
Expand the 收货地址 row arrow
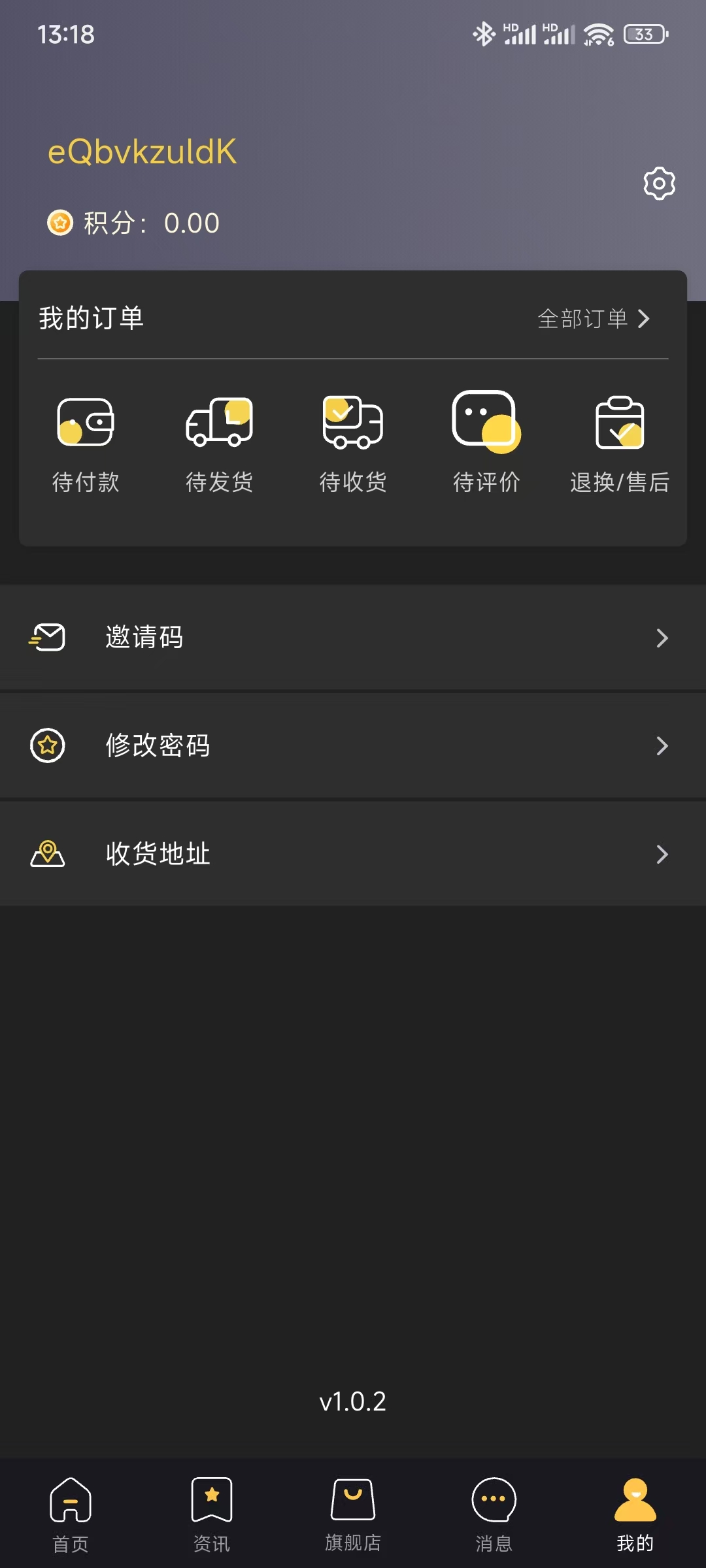click(x=663, y=854)
